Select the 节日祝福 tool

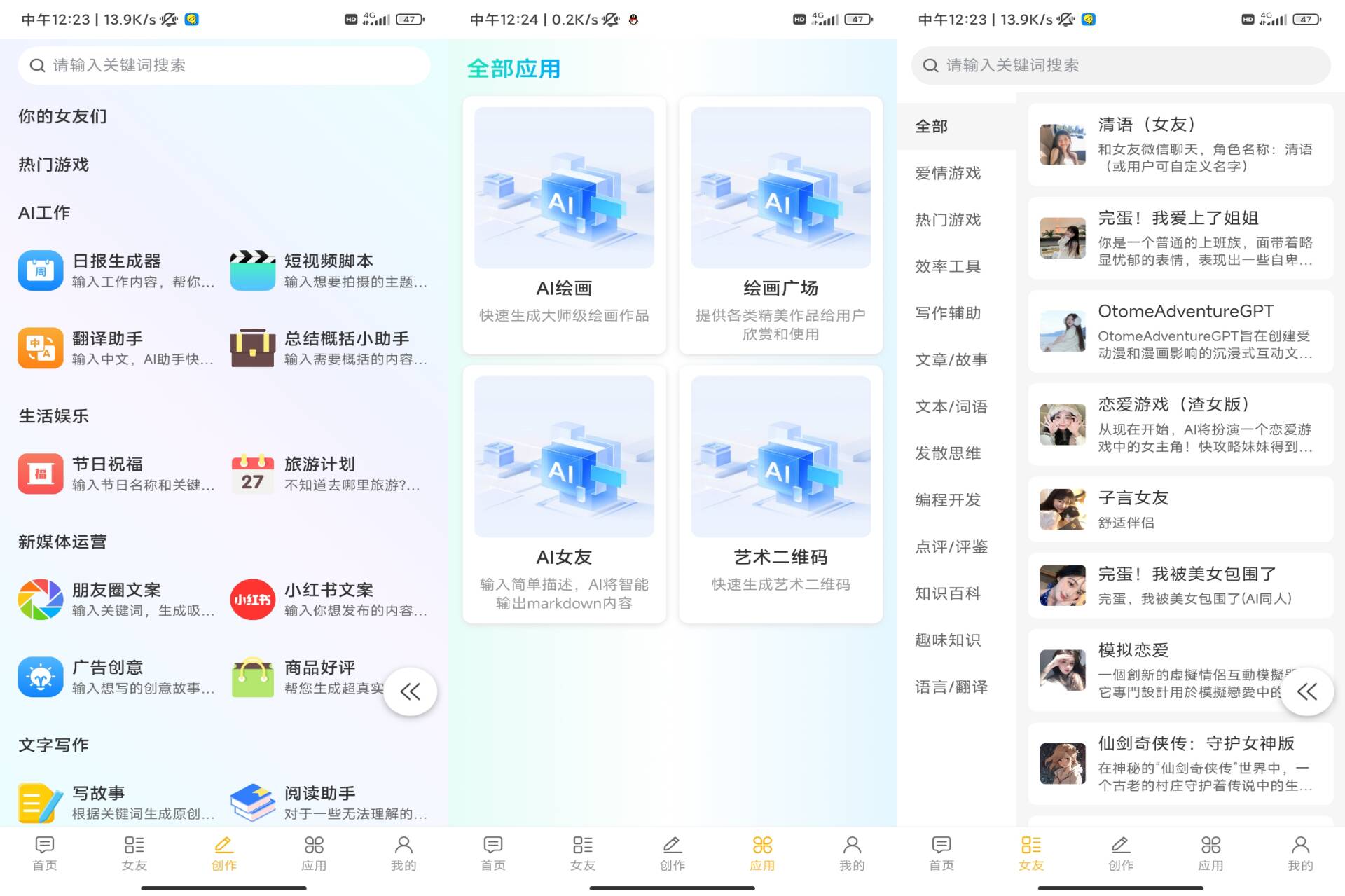[116, 474]
